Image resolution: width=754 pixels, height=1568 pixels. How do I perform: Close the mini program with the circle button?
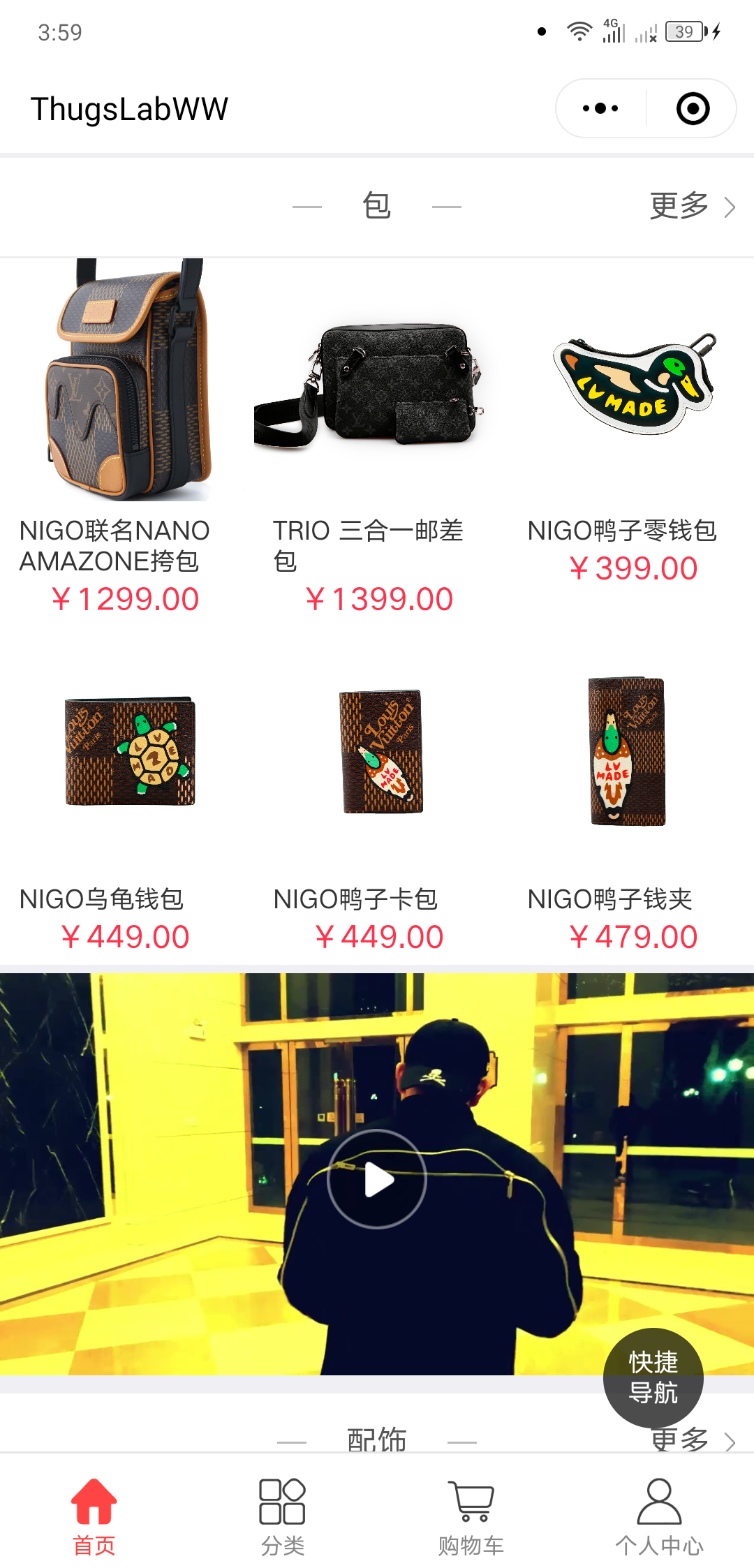click(693, 108)
